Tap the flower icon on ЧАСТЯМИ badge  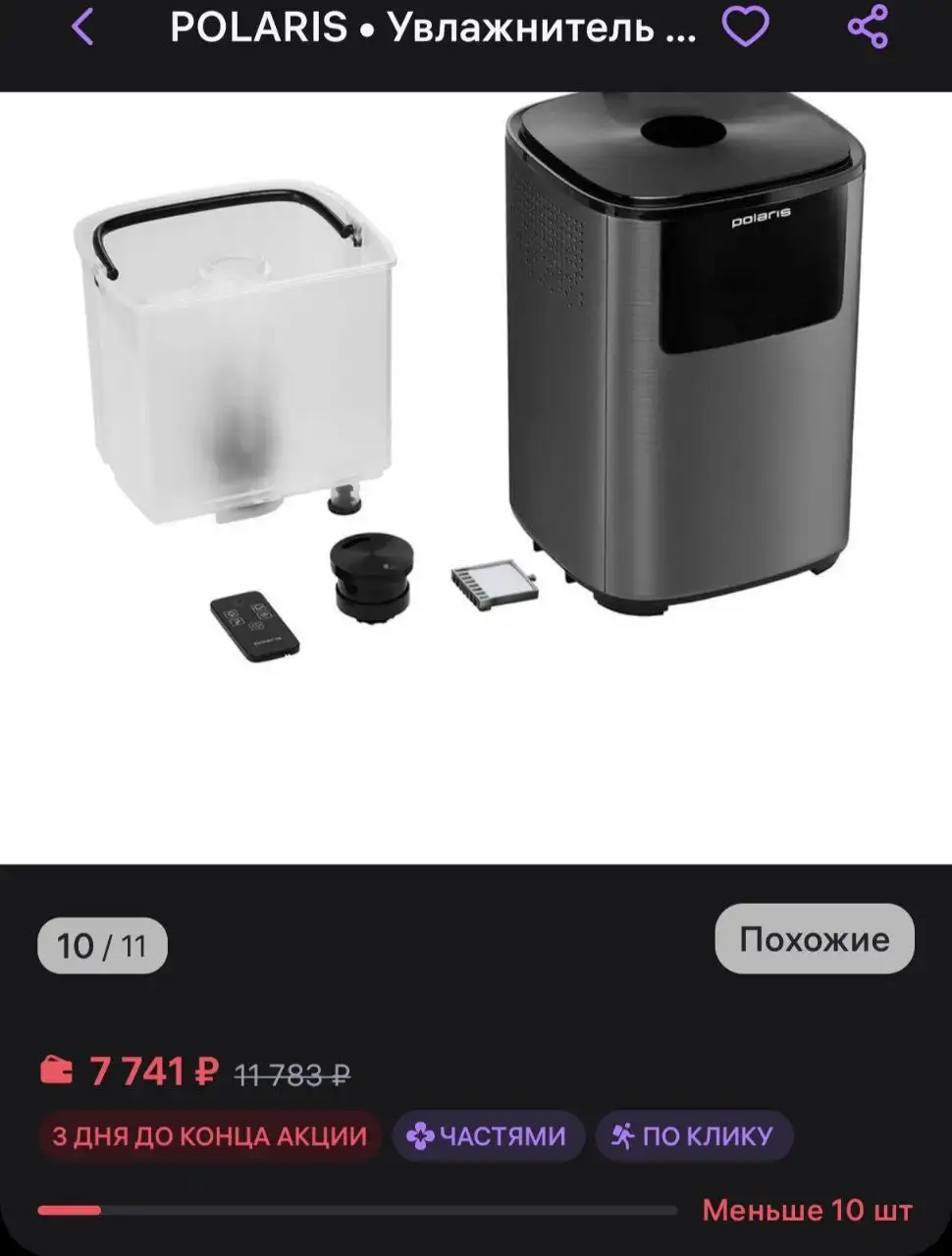click(x=420, y=1136)
